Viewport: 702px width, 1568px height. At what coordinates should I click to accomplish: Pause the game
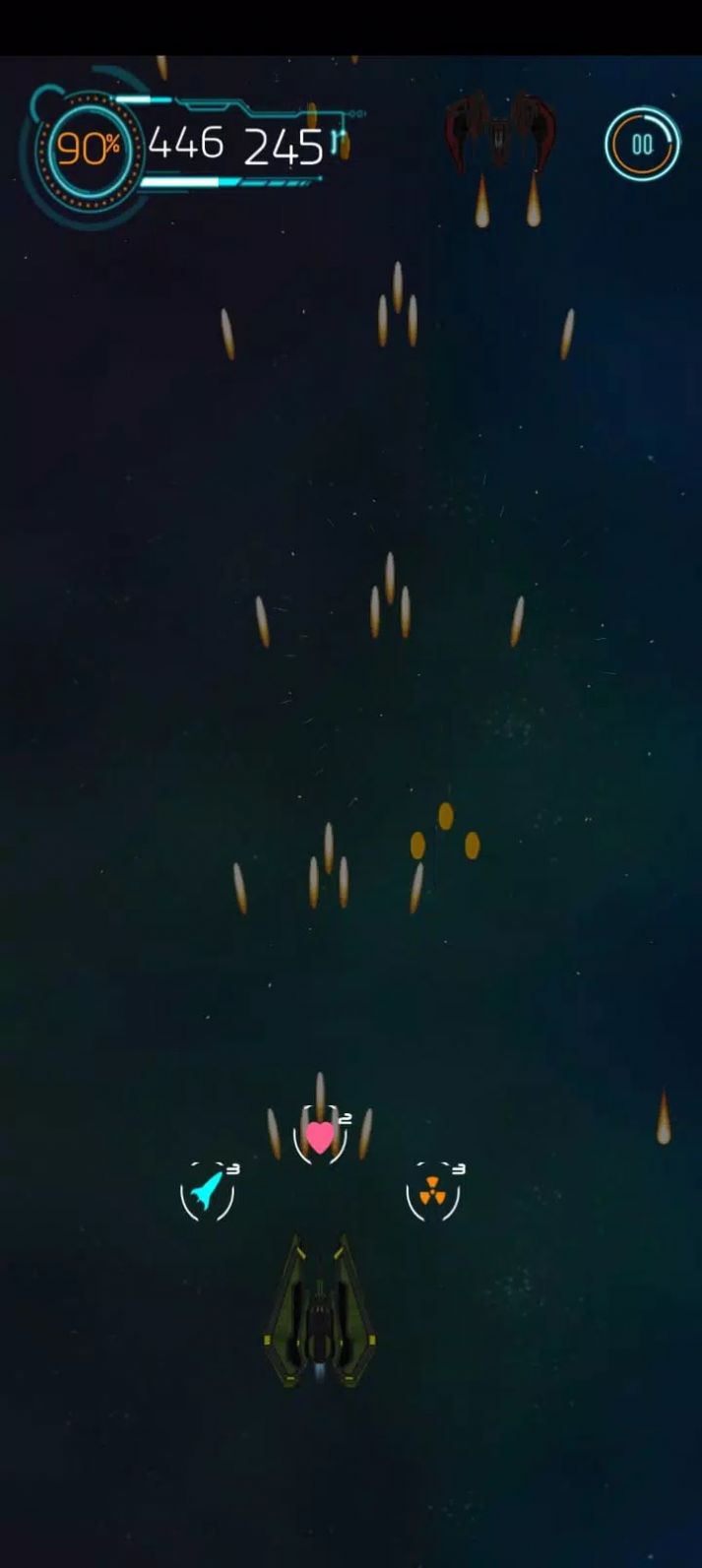(642, 145)
